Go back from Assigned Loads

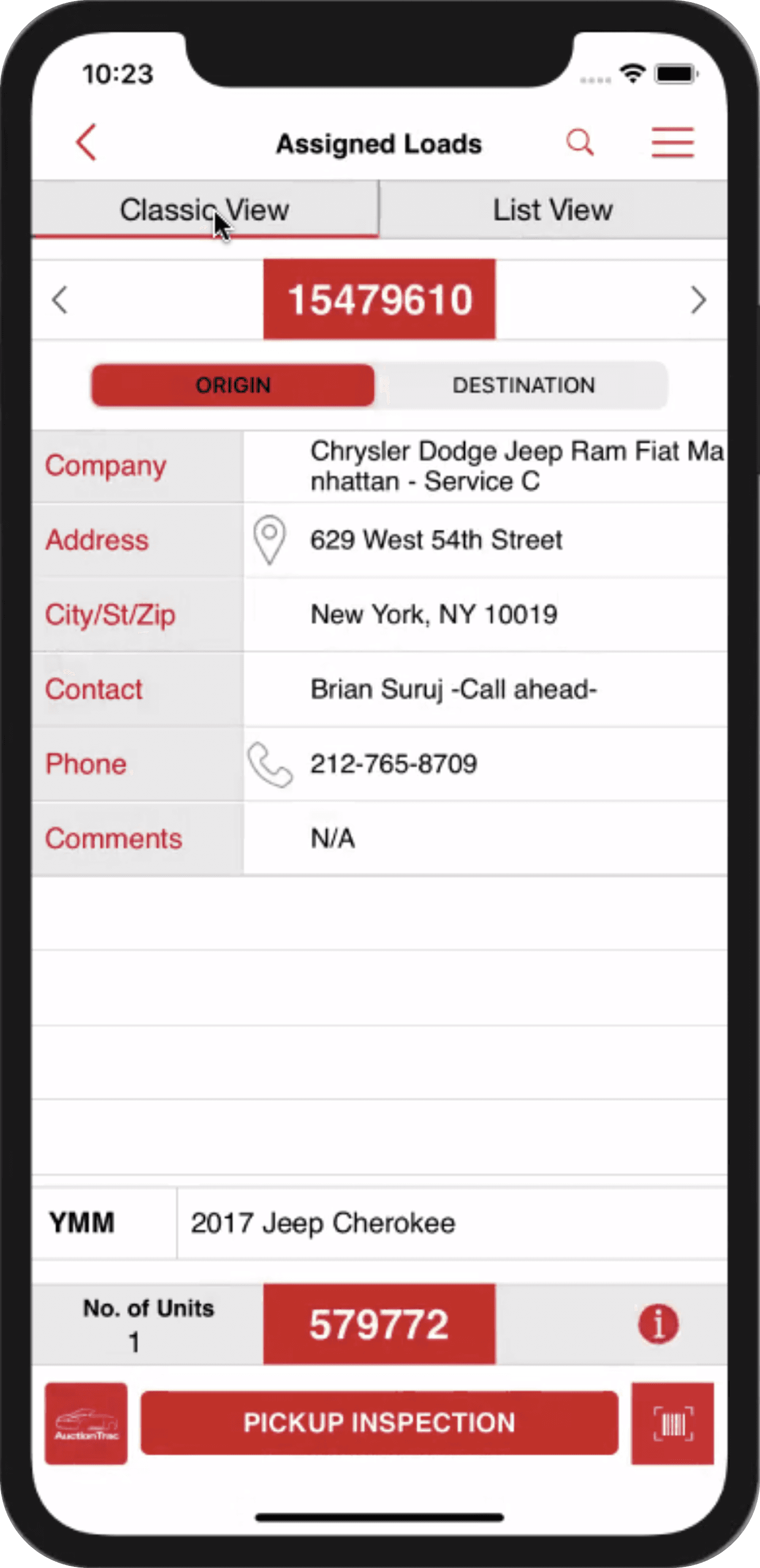coord(87,143)
